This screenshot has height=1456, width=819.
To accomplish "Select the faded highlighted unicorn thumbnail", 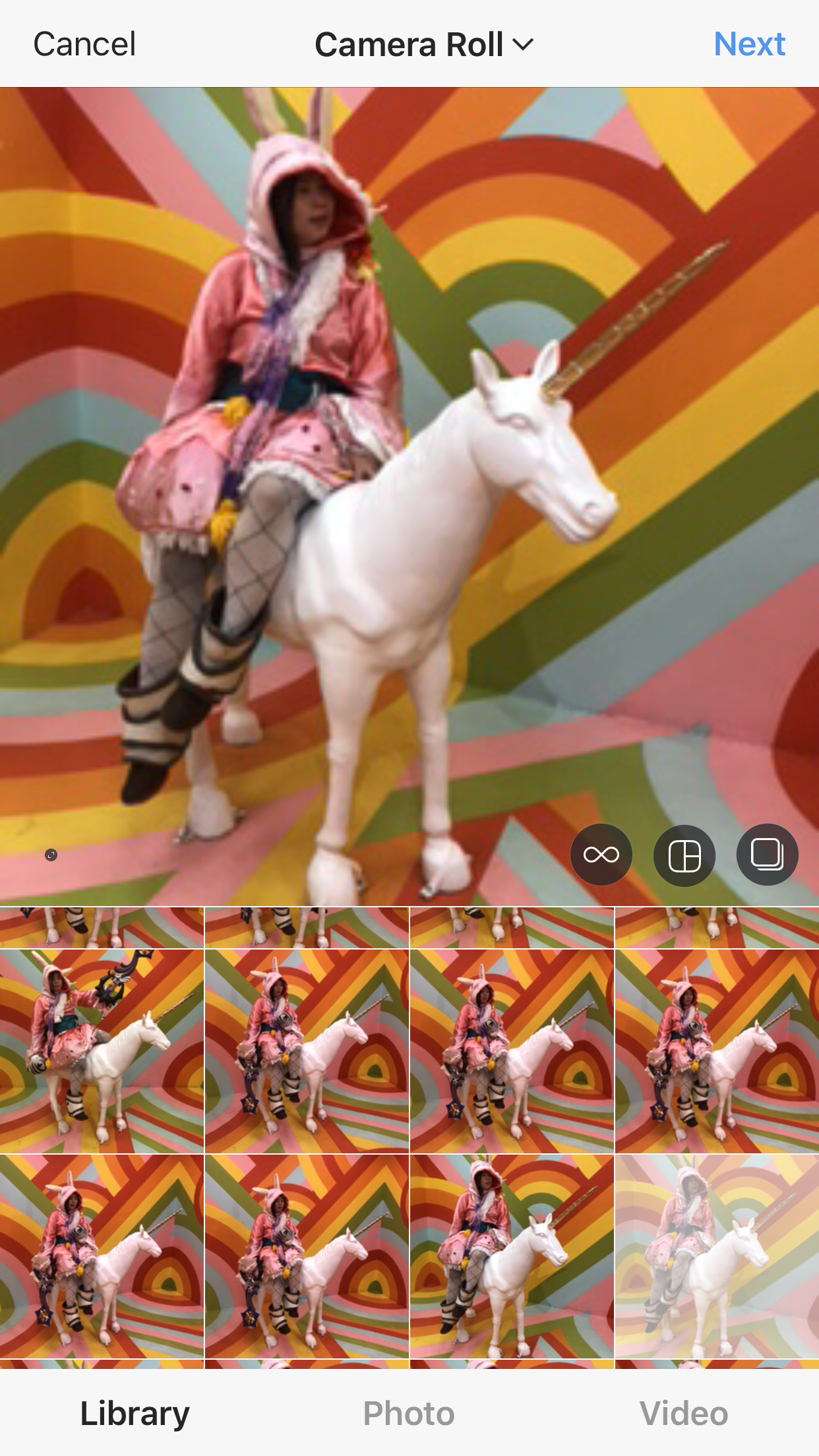I will pos(717,1257).
